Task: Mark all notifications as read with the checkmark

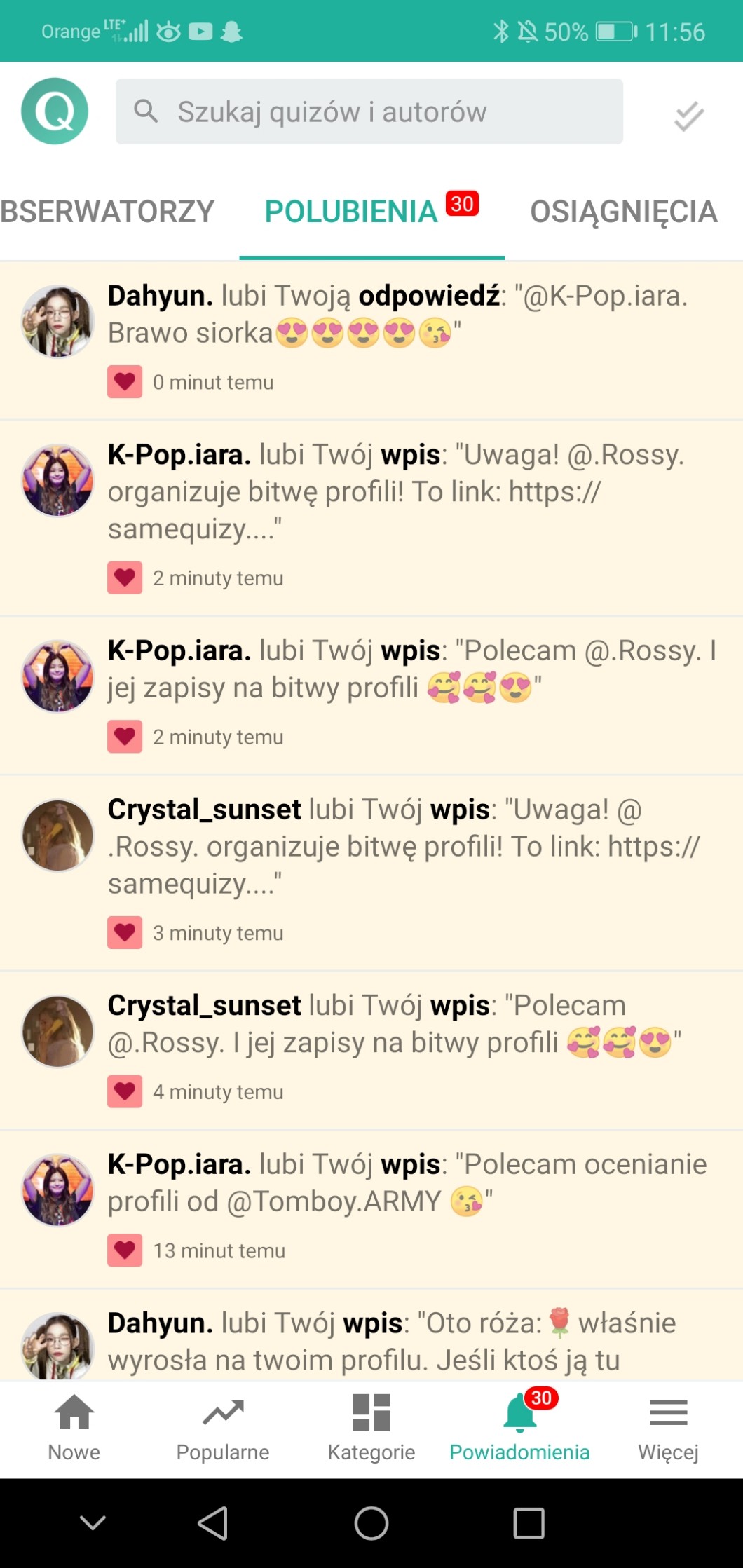Action: [x=688, y=116]
